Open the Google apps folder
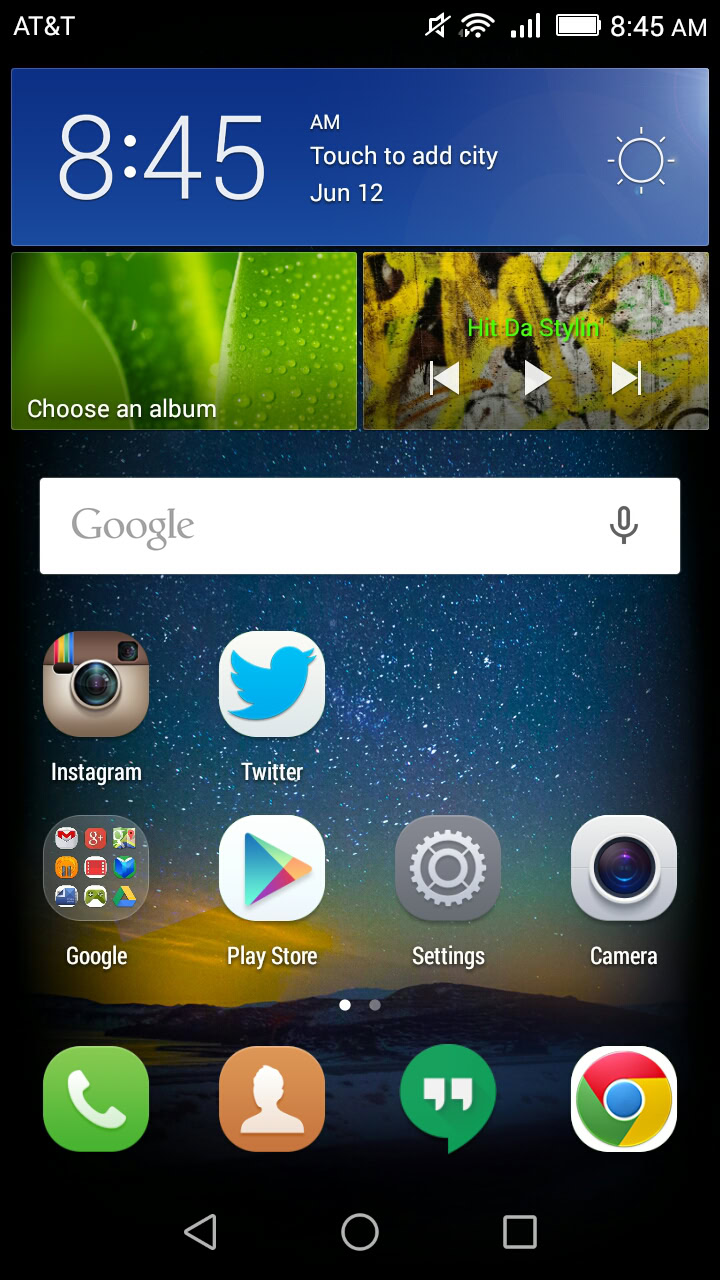This screenshot has width=720, height=1280. tap(96, 868)
